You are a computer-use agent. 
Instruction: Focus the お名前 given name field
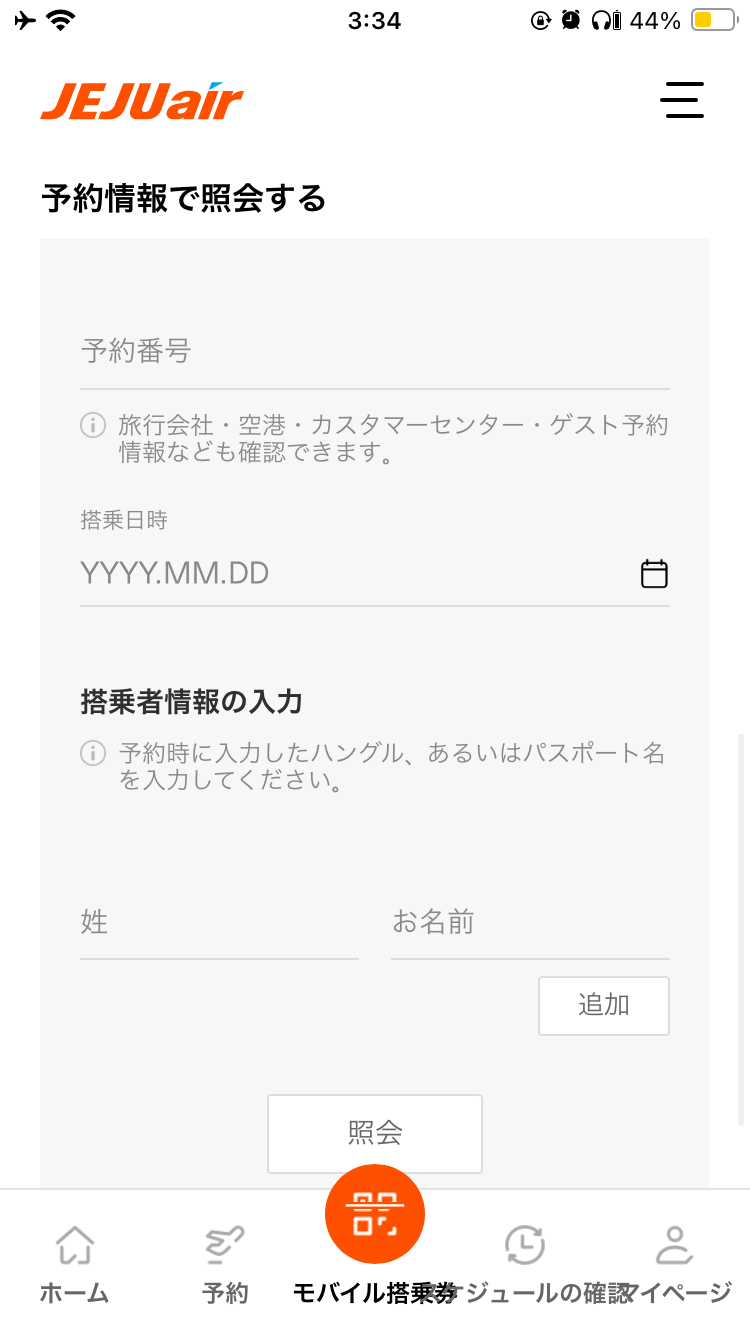pyautogui.click(x=530, y=922)
